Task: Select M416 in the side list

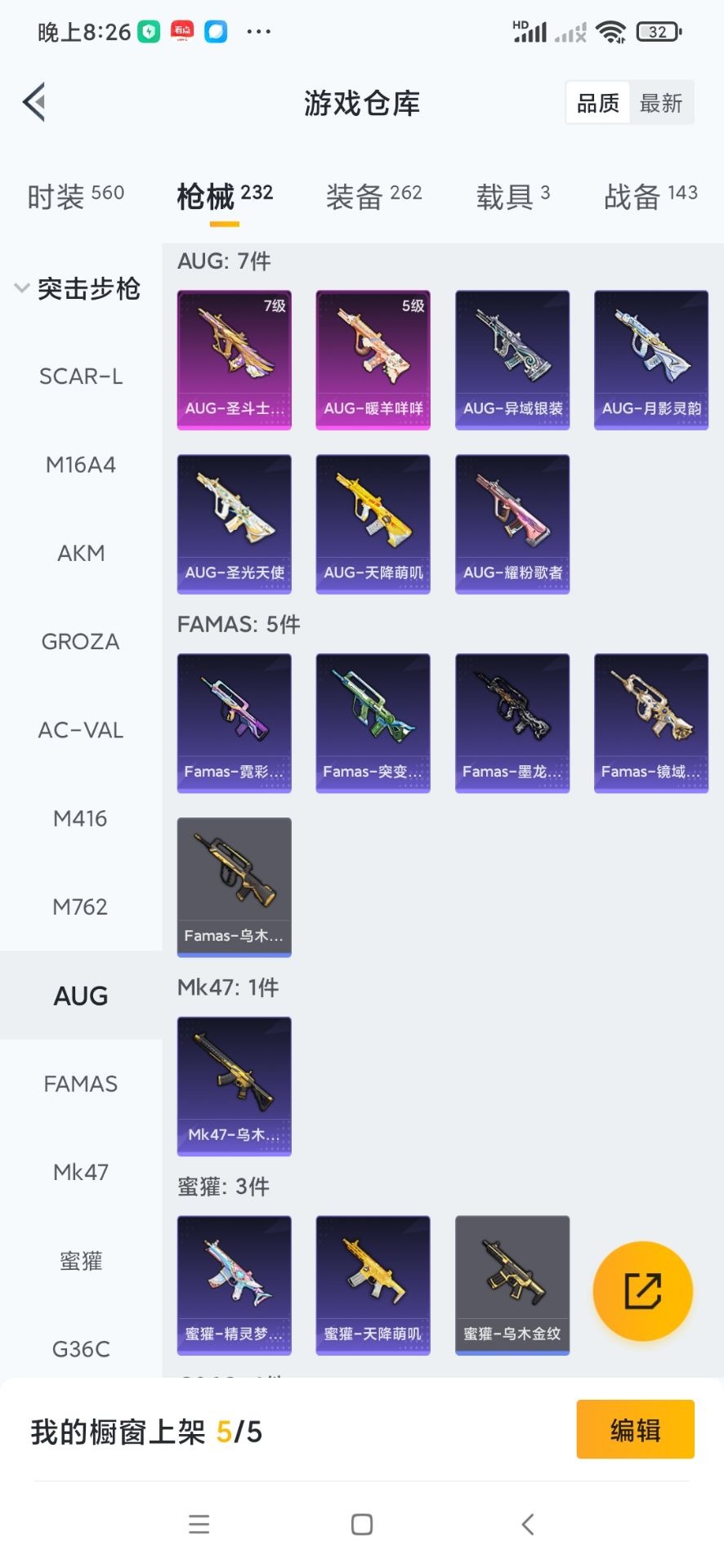Action: tap(80, 818)
